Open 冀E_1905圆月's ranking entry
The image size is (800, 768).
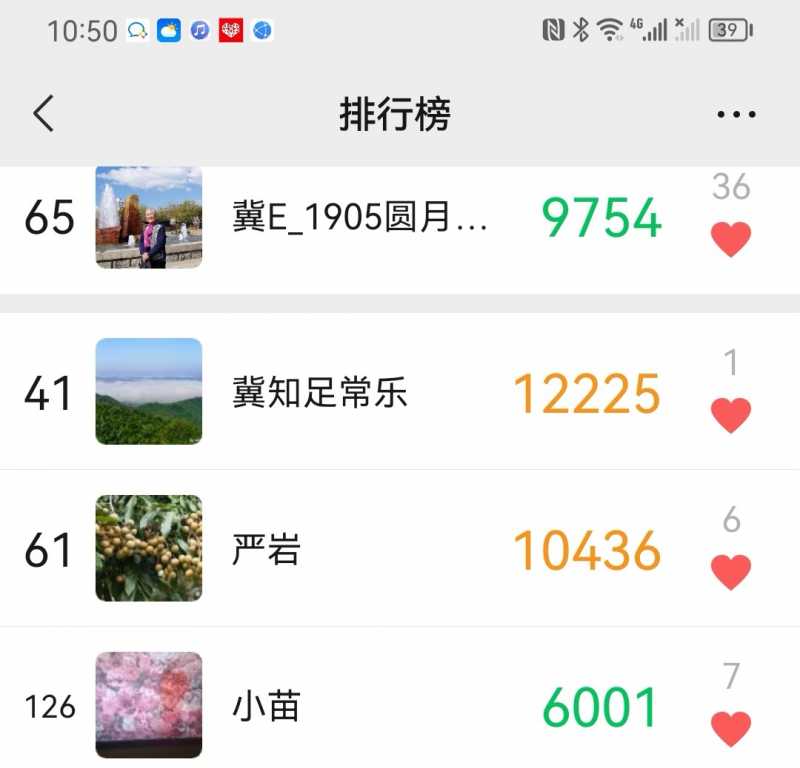[360, 218]
